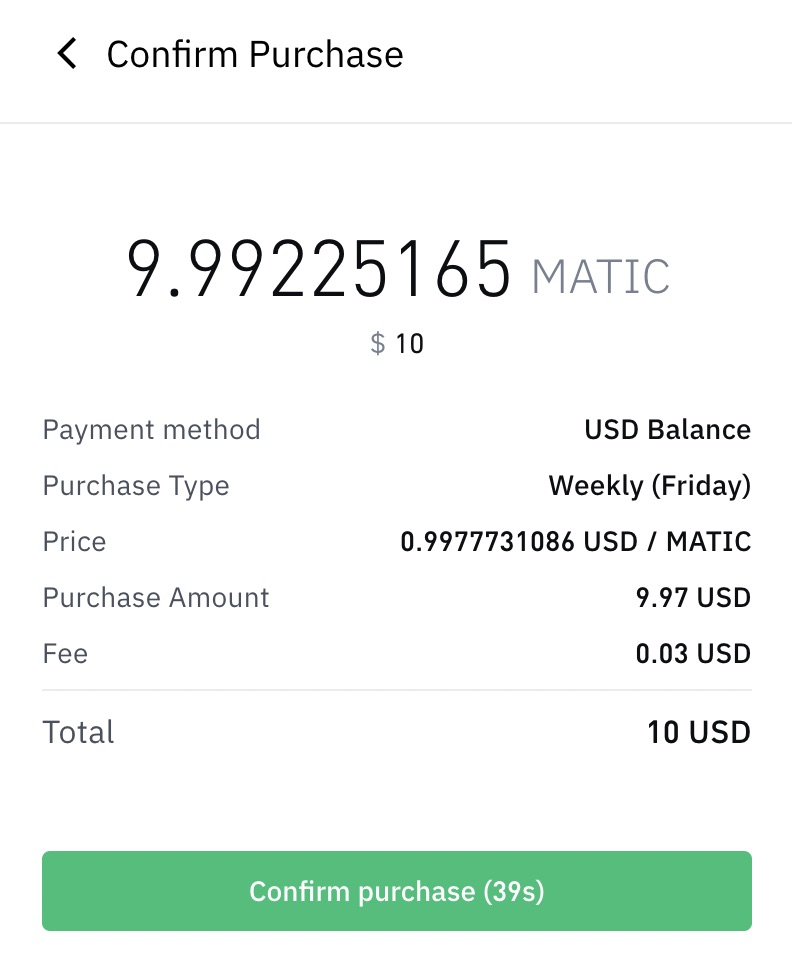Image resolution: width=792 pixels, height=964 pixels.
Task: Click the Payment method row label
Action: pyautogui.click(x=151, y=429)
